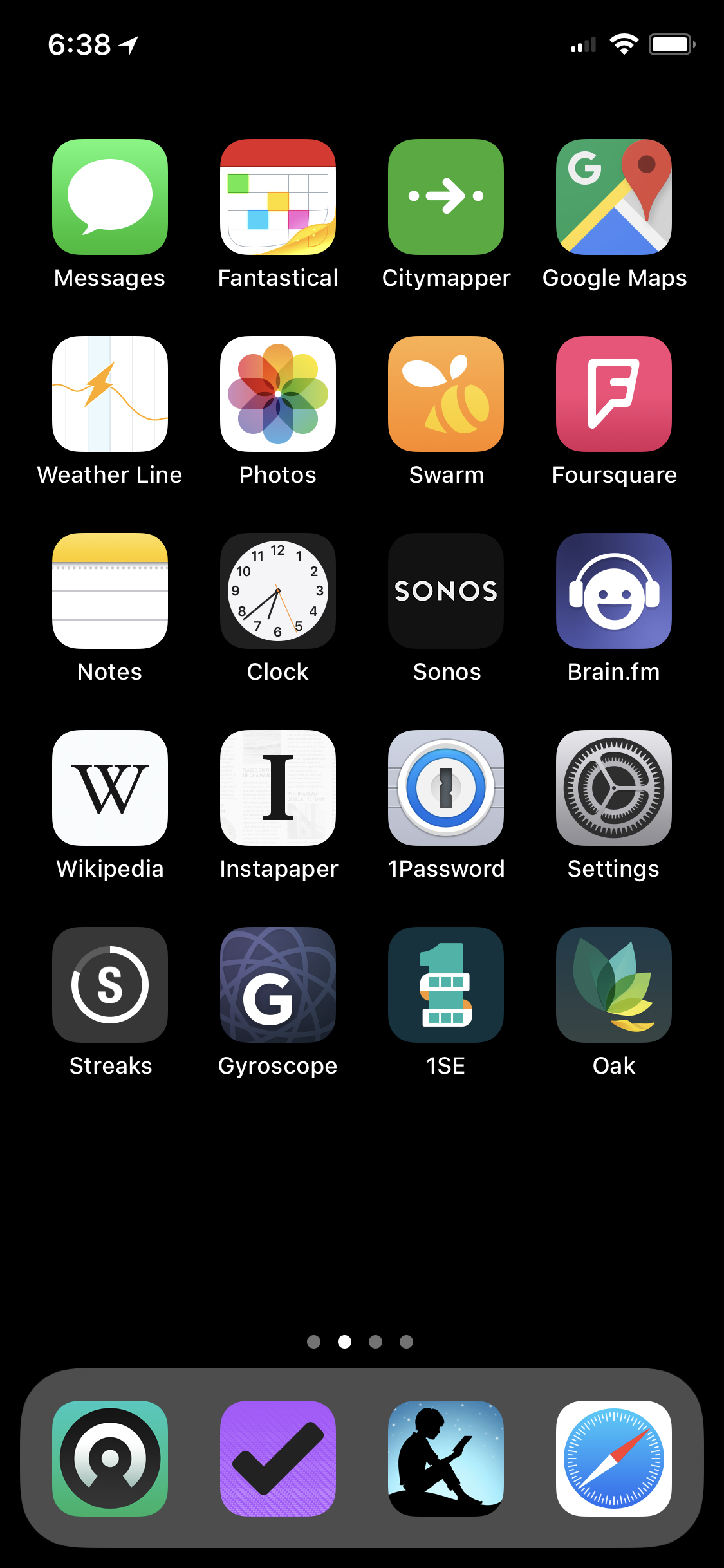Open Foursquare
This screenshot has height=1568, width=724.
[614, 394]
